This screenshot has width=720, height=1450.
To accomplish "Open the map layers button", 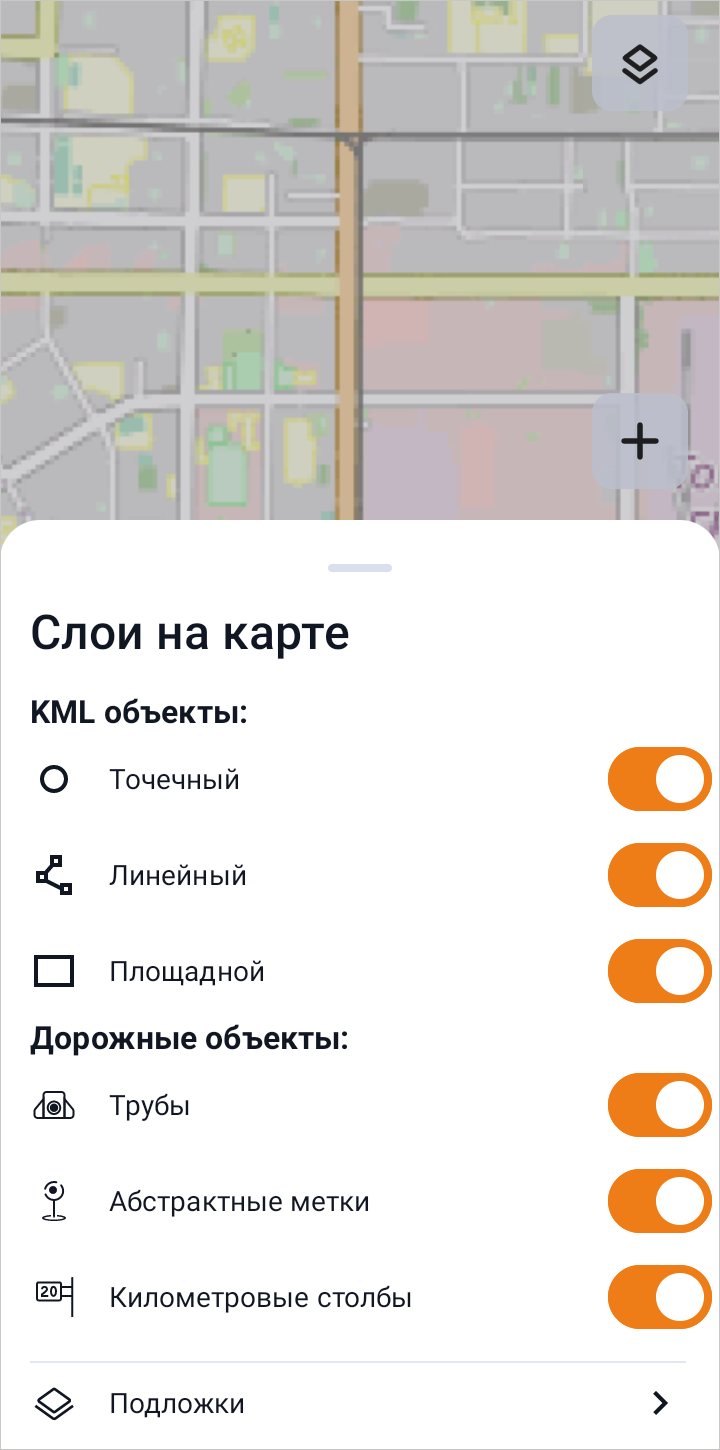I will click(640, 64).
